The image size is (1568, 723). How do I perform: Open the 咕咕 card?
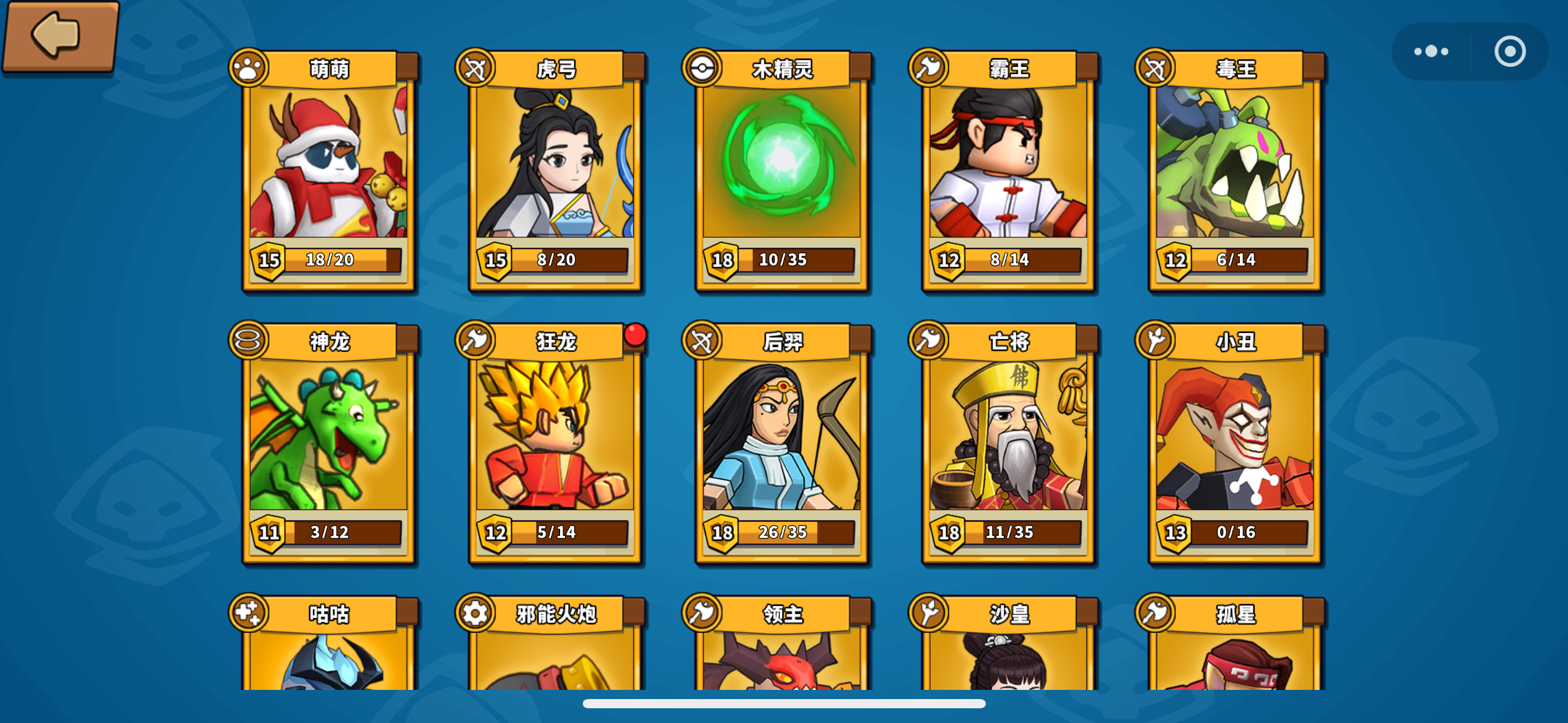328,650
